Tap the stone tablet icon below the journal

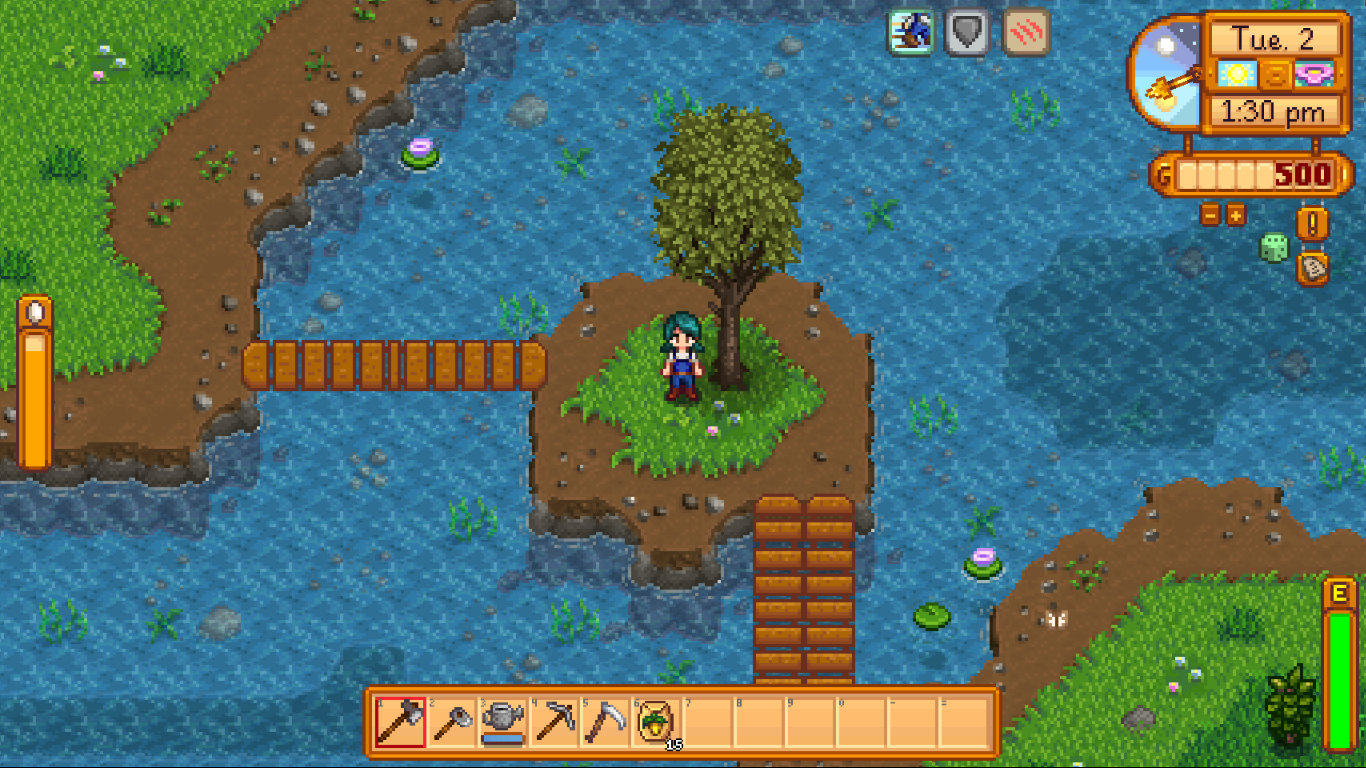pyautogui.click(x=1312, y=268)
